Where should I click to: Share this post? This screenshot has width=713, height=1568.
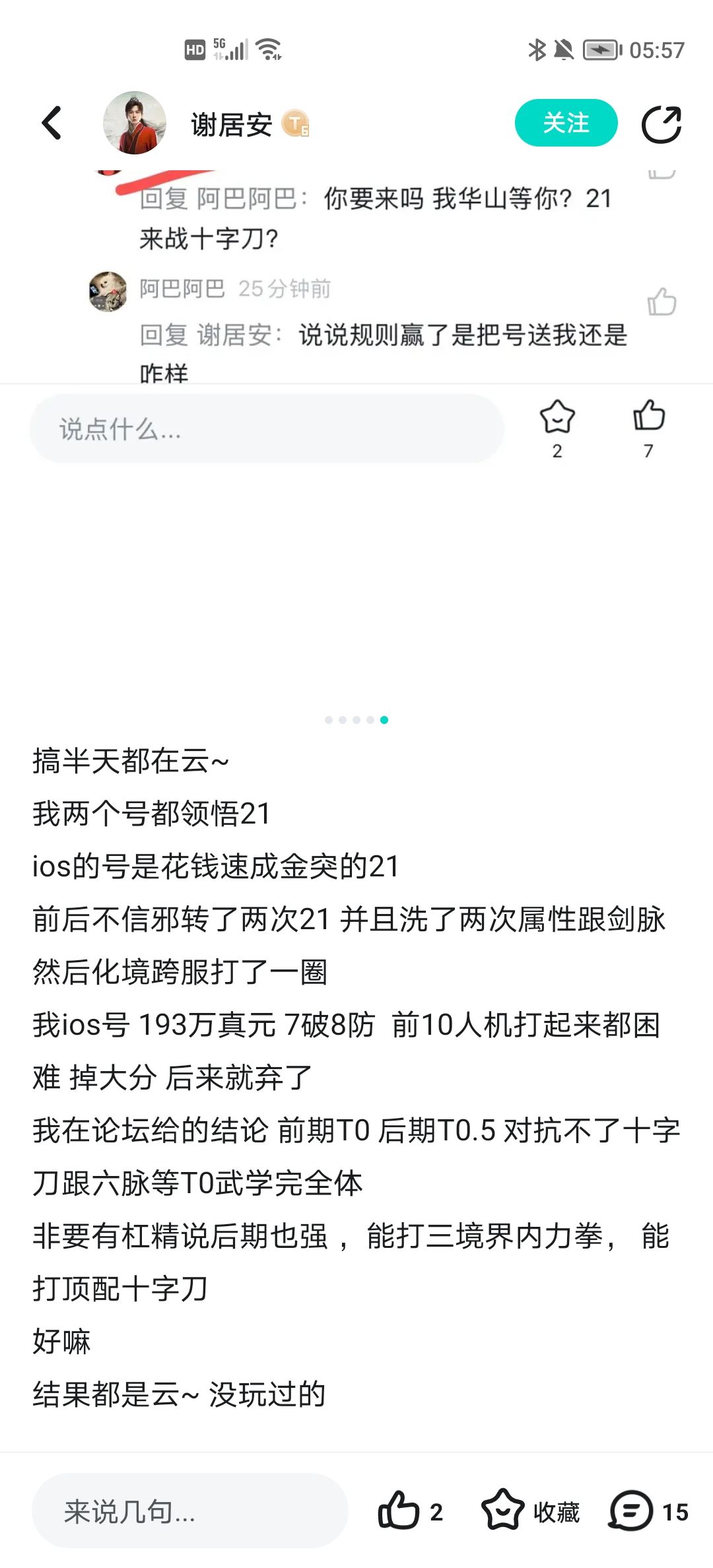662,124
